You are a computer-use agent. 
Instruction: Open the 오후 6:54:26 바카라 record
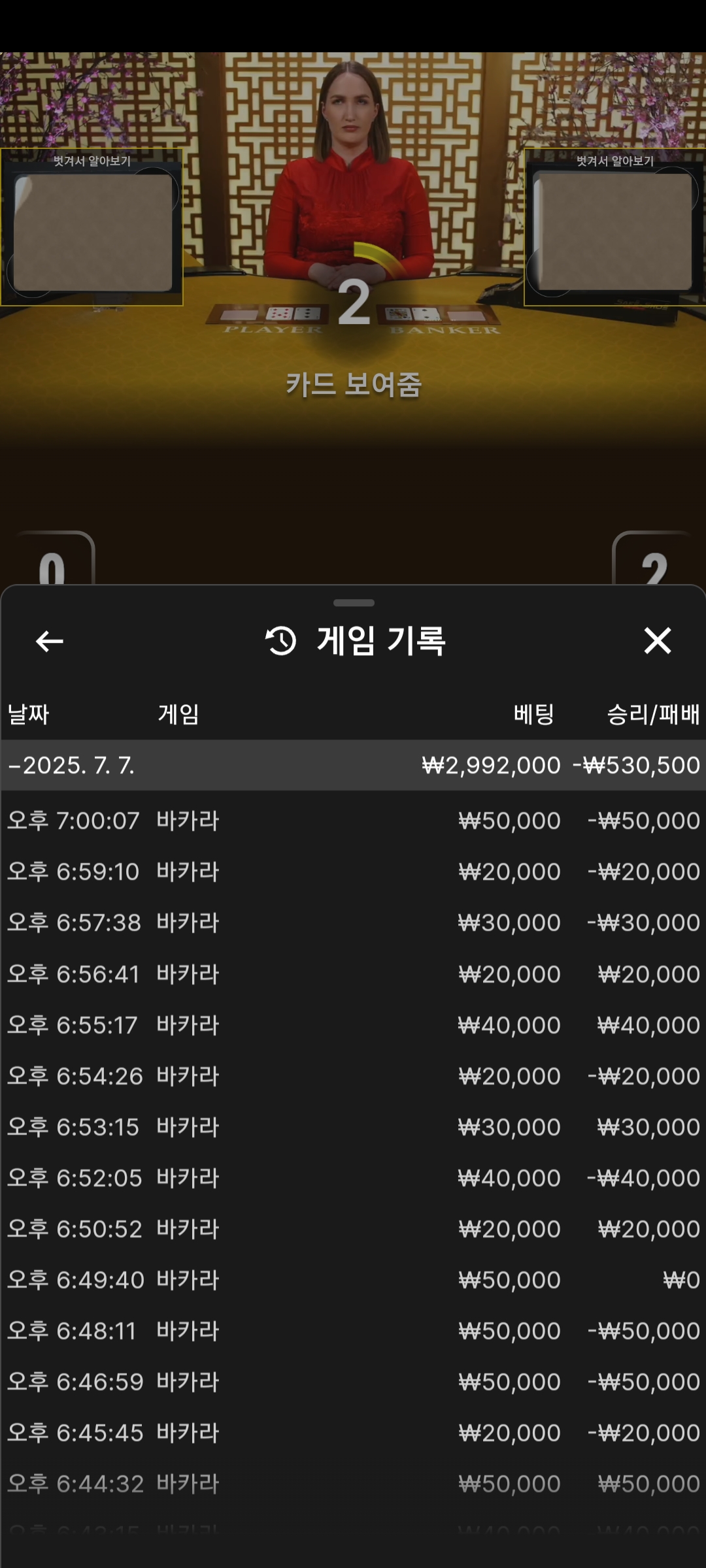pyautogui.click(x=353, y=1076)
